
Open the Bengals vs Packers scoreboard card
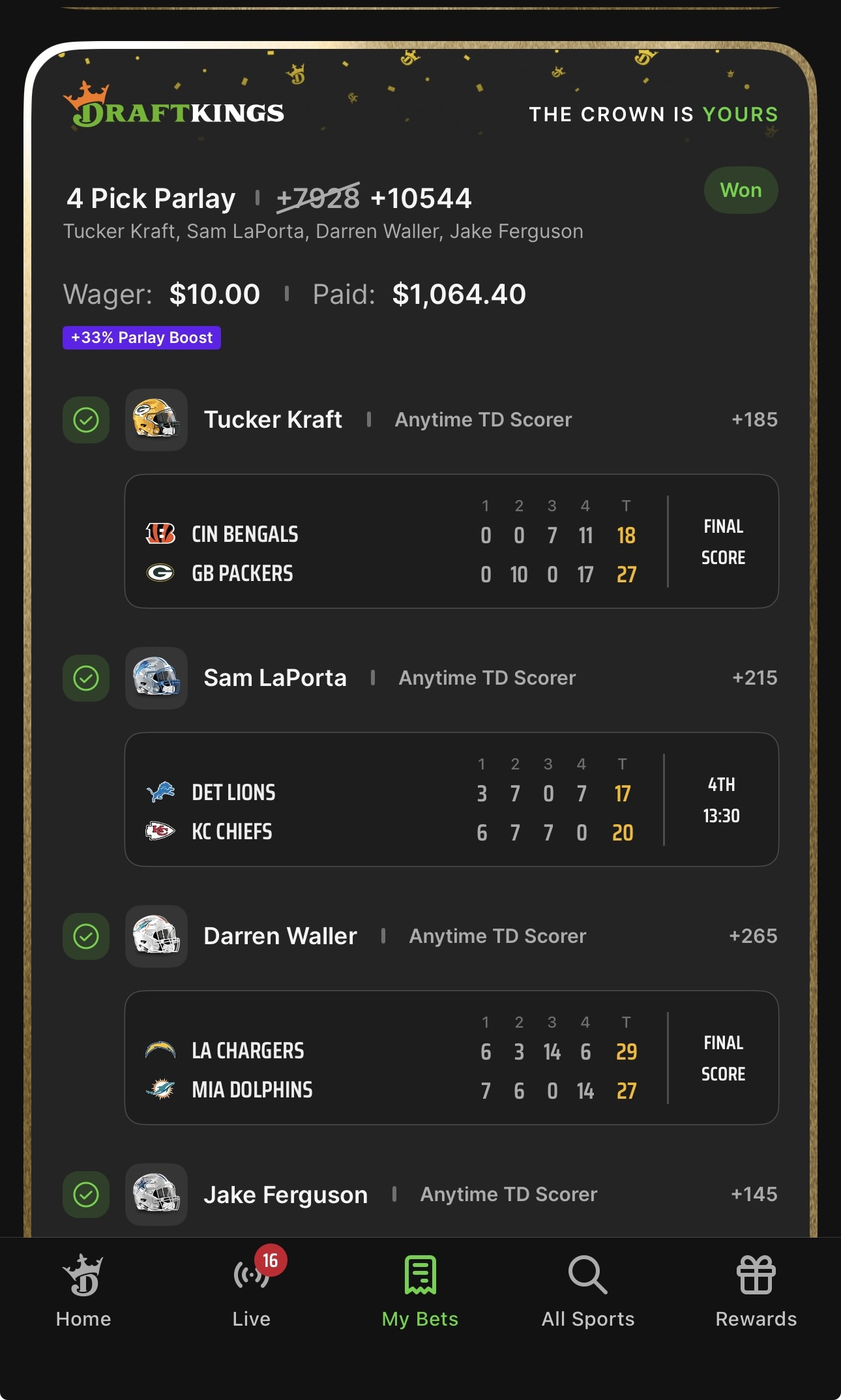[451, 541]
